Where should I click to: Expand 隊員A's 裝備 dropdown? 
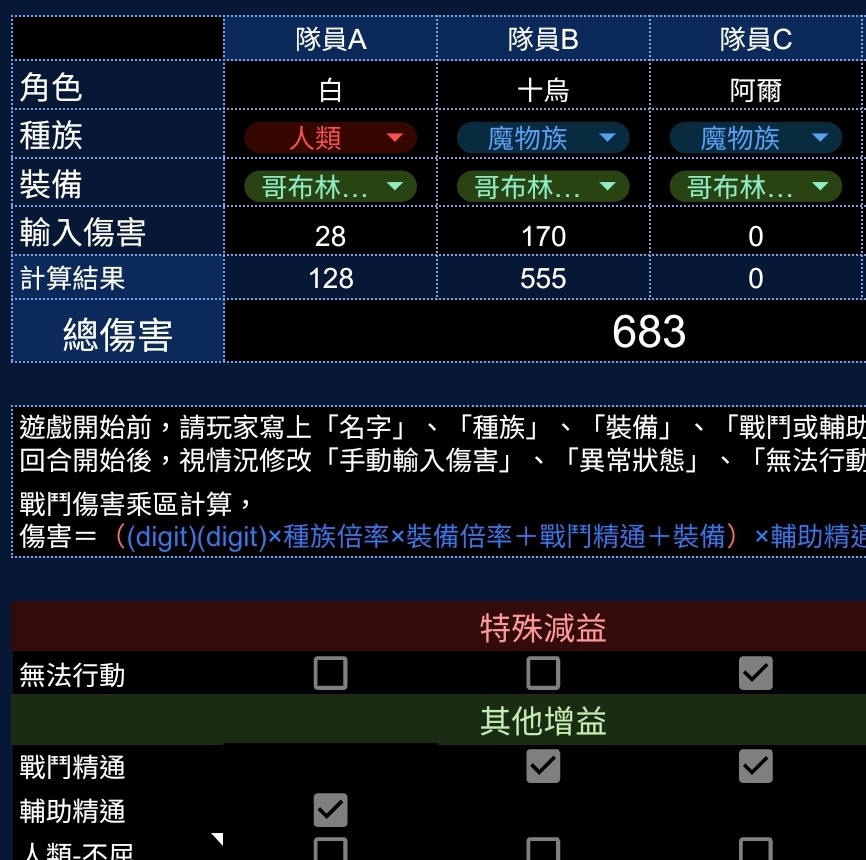pos(330,186)
